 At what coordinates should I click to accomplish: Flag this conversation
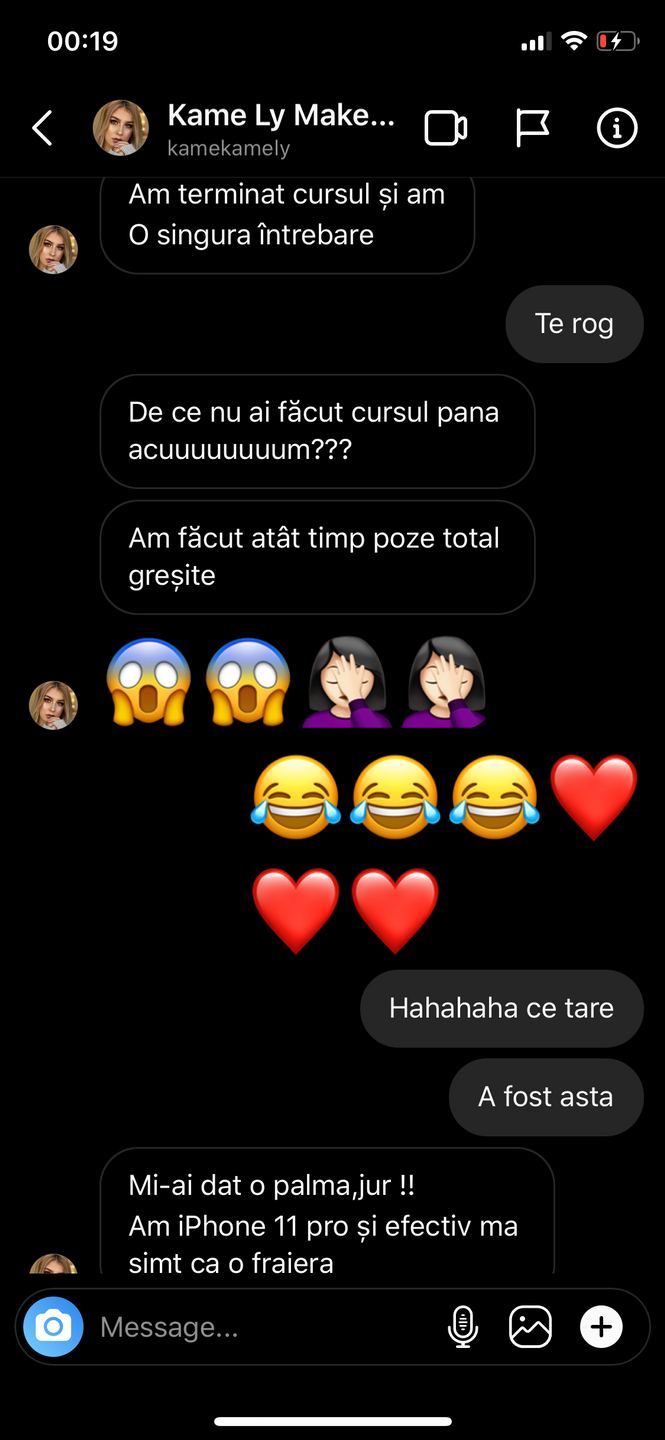tap(532, 128)
